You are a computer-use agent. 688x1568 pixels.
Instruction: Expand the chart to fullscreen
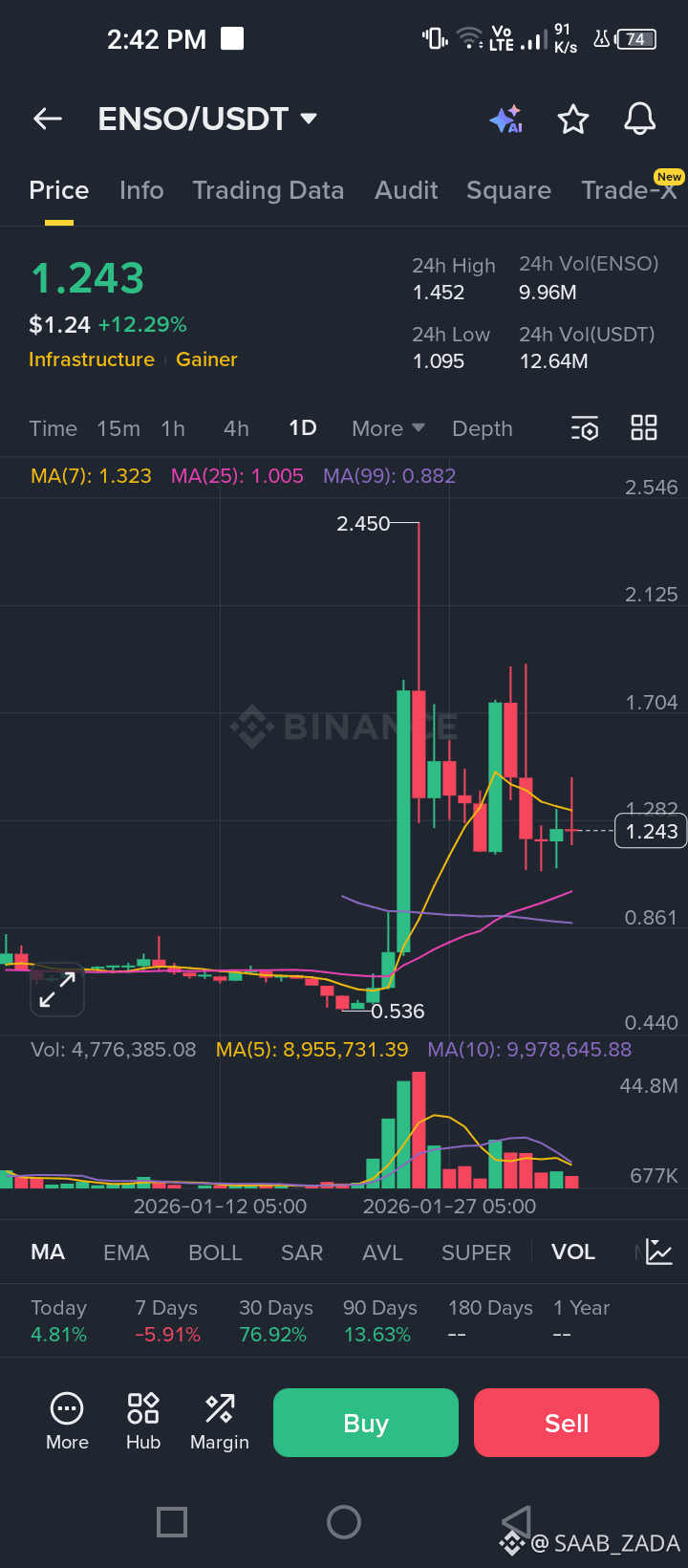pyautogui.click(x=57, y=991)
